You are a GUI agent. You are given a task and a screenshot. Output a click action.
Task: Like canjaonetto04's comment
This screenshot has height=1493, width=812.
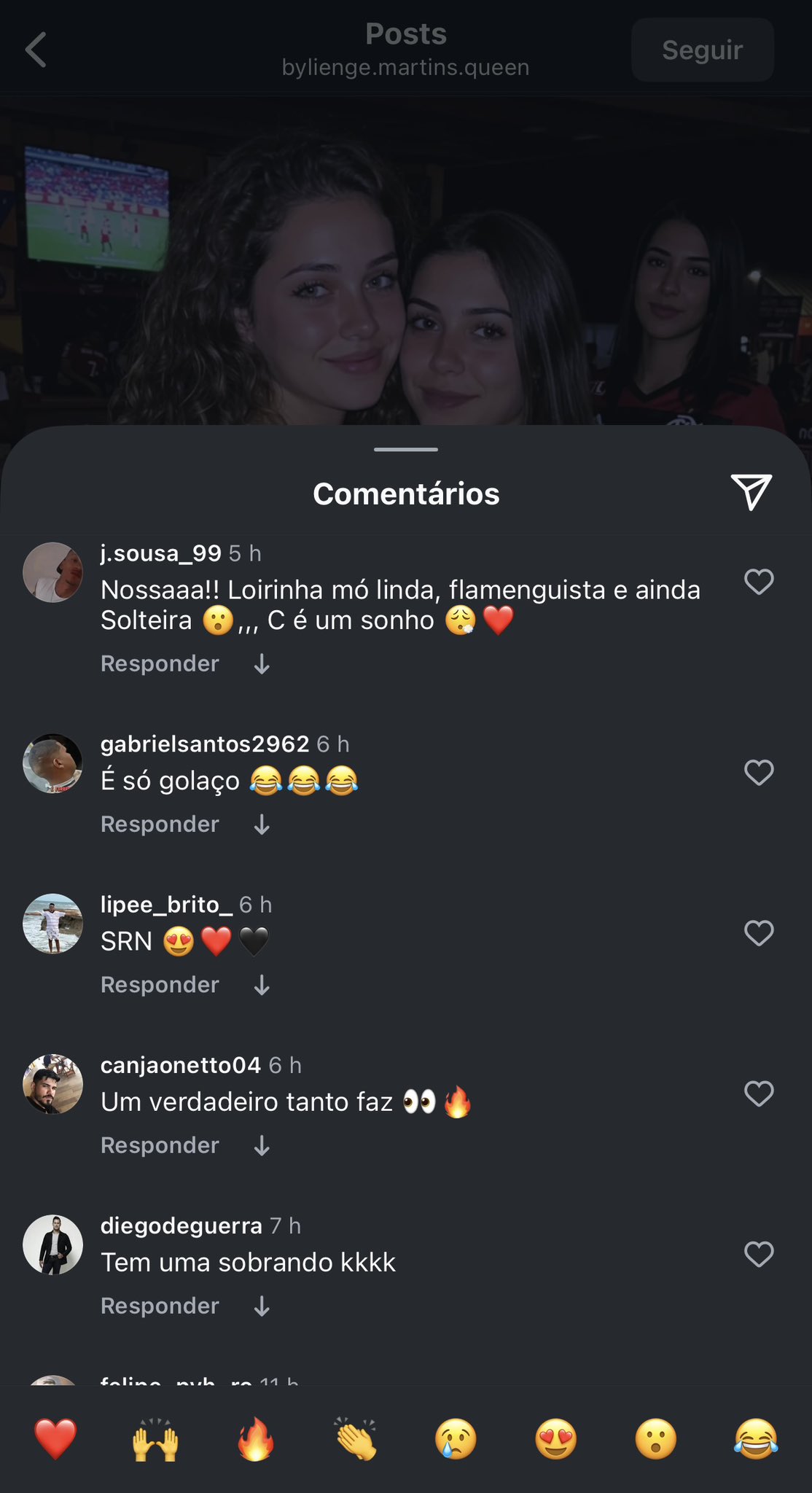(x=759, y=1094)
